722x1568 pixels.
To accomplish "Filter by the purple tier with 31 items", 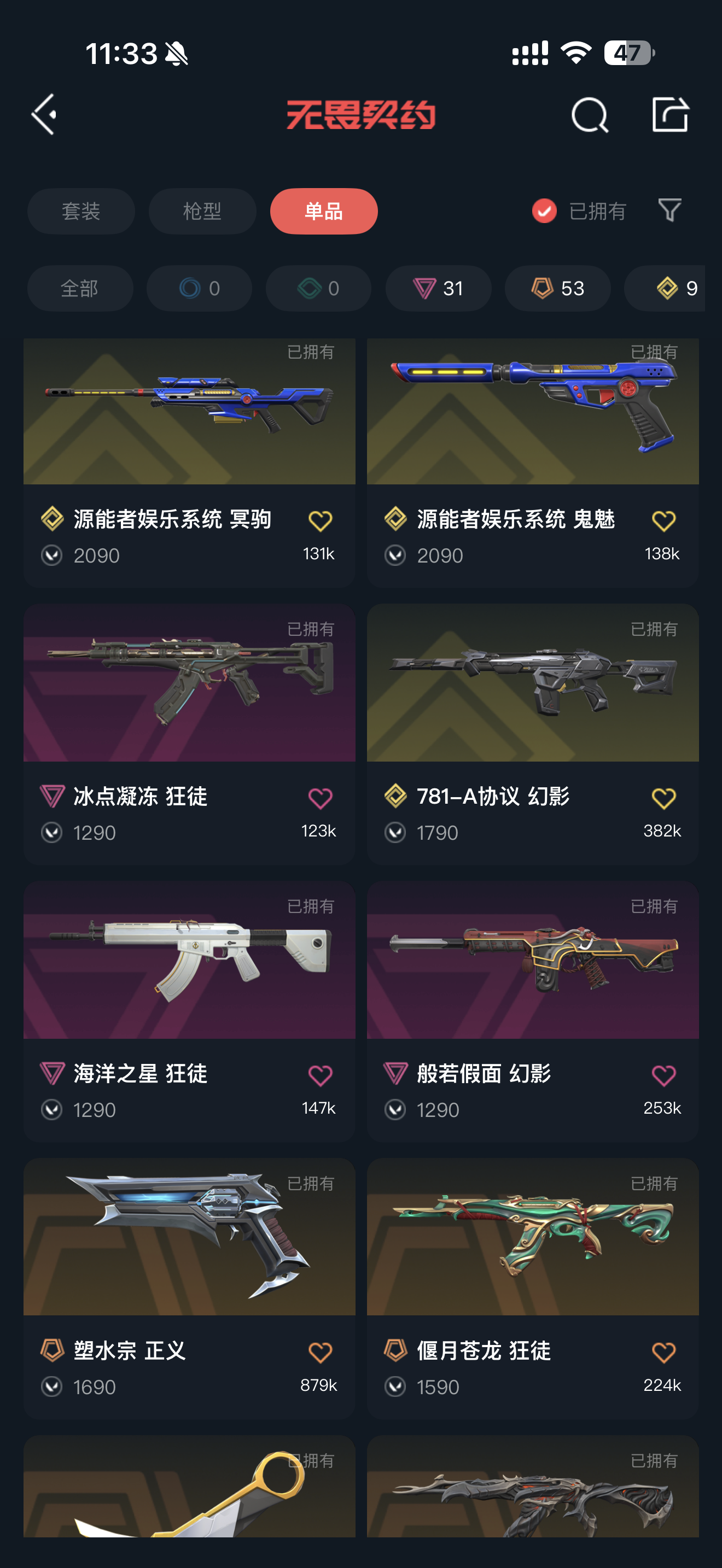I will pyautogui.click(x=438, y=288).
